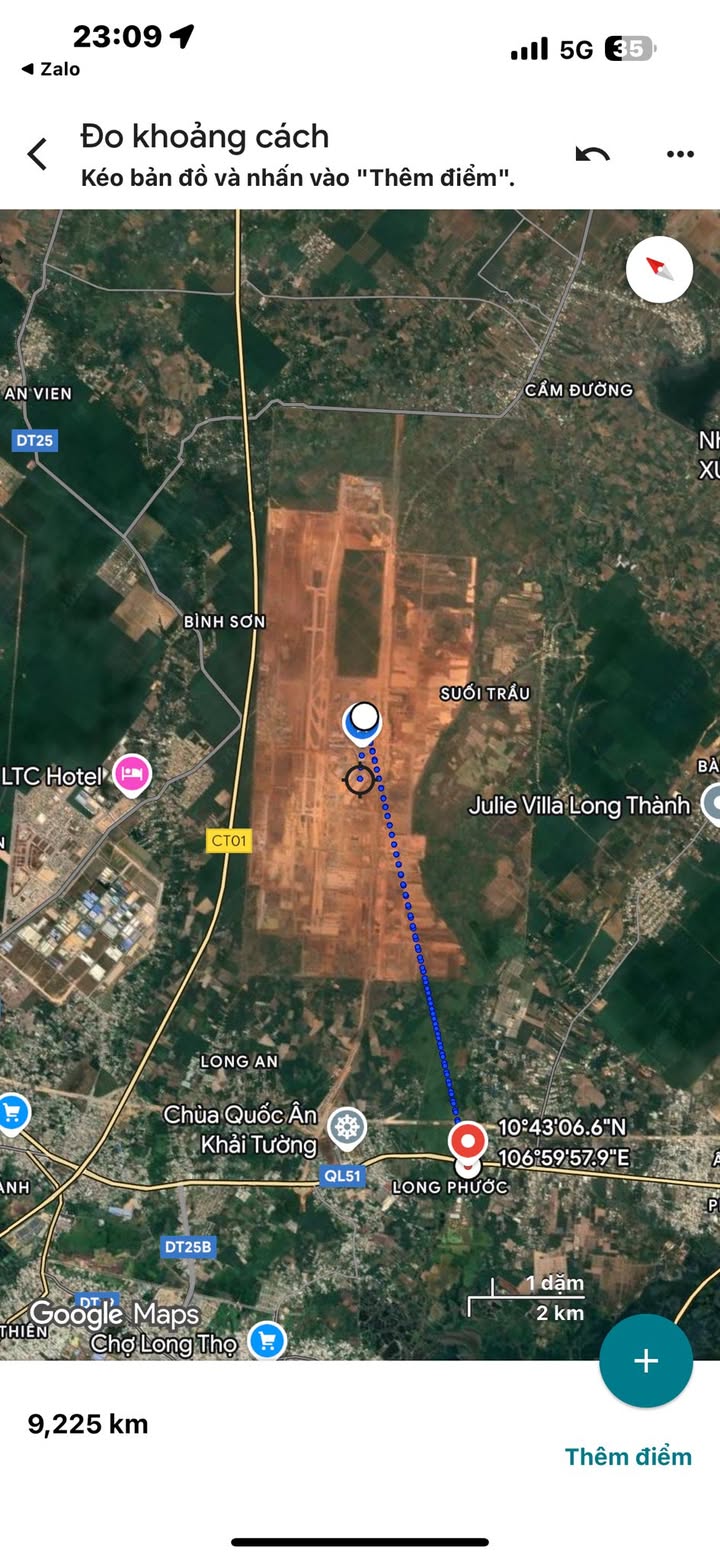
Task: Add a point with the plus button
Action: [x=646, y=1361]
